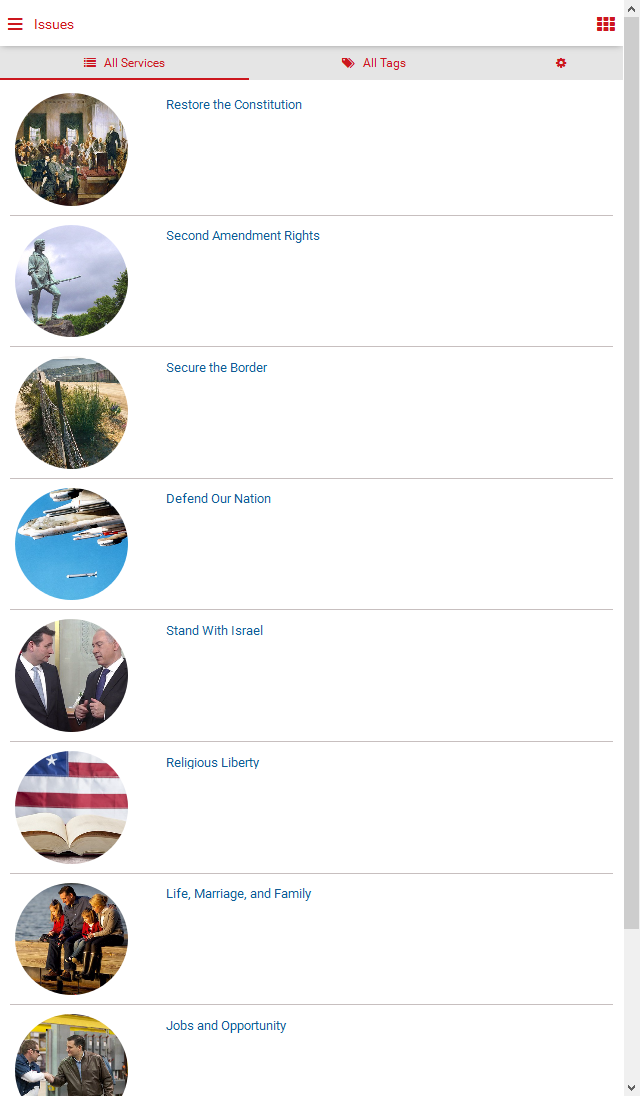Select the Second Amendment Rights link
640x1096 pixels.
(243, 236)
